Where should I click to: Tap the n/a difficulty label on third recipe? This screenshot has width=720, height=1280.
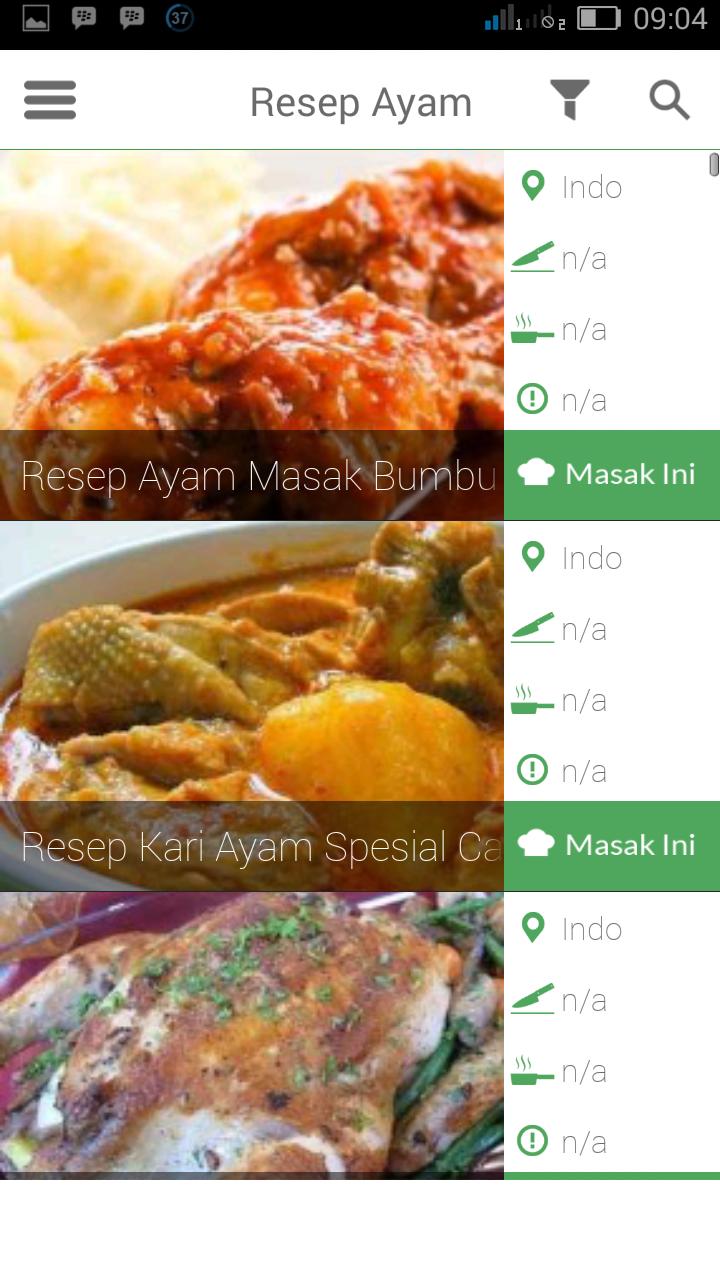(x=582, y=999)
